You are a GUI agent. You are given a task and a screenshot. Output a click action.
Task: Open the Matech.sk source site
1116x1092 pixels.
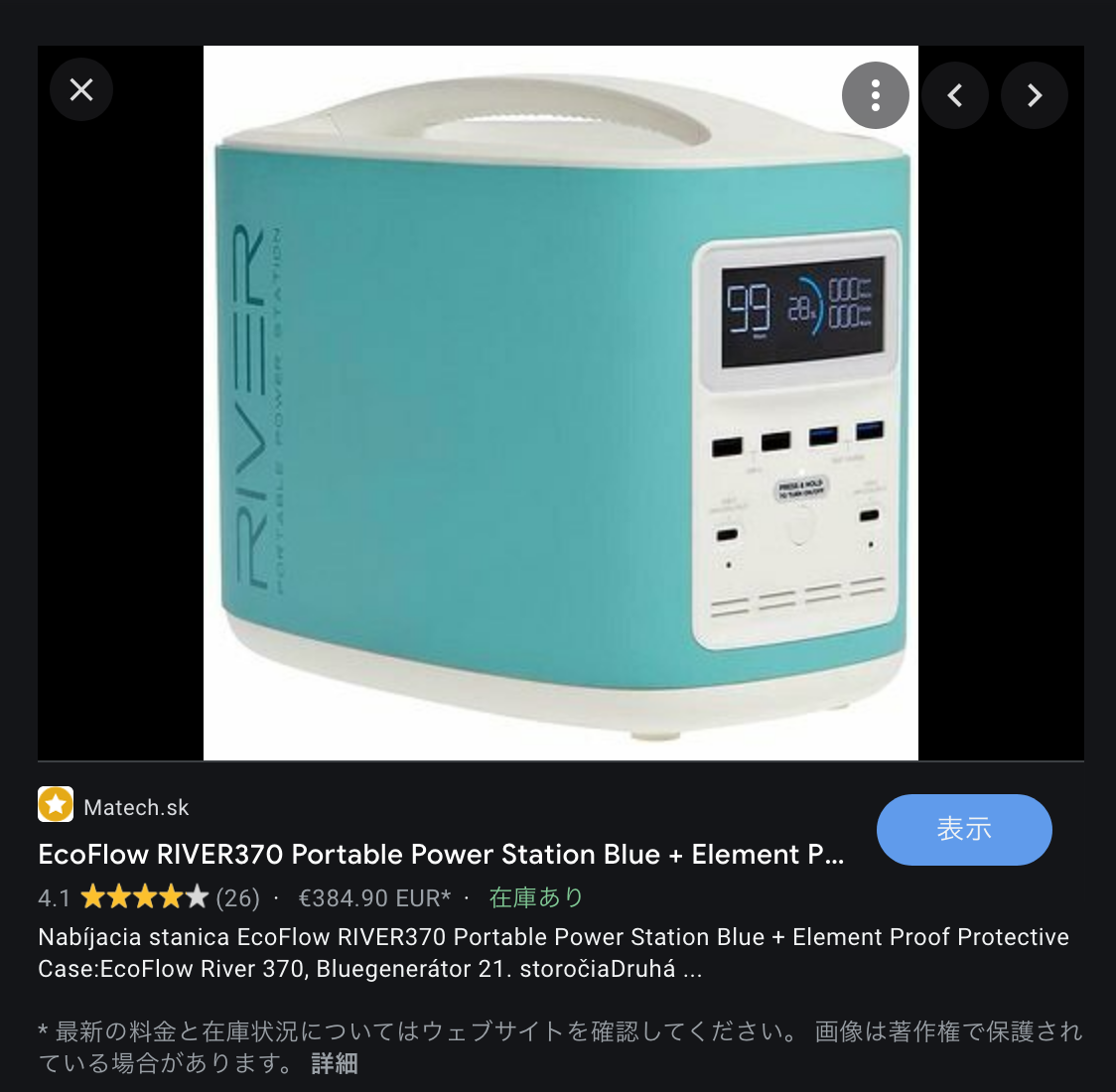tap(136, 807)
